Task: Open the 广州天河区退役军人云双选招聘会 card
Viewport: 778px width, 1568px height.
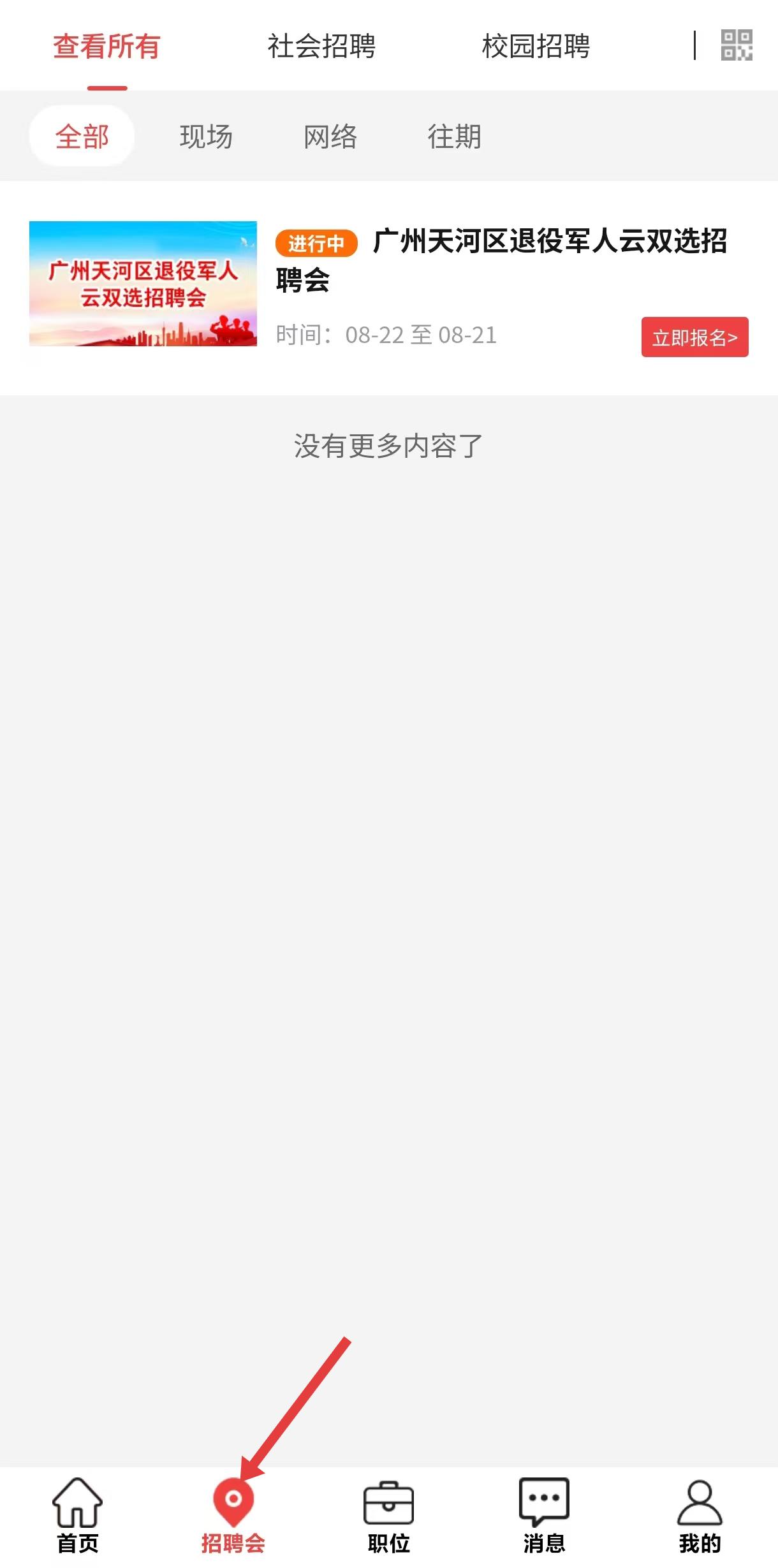Action: pyautogui.click(x=389, y=288)
